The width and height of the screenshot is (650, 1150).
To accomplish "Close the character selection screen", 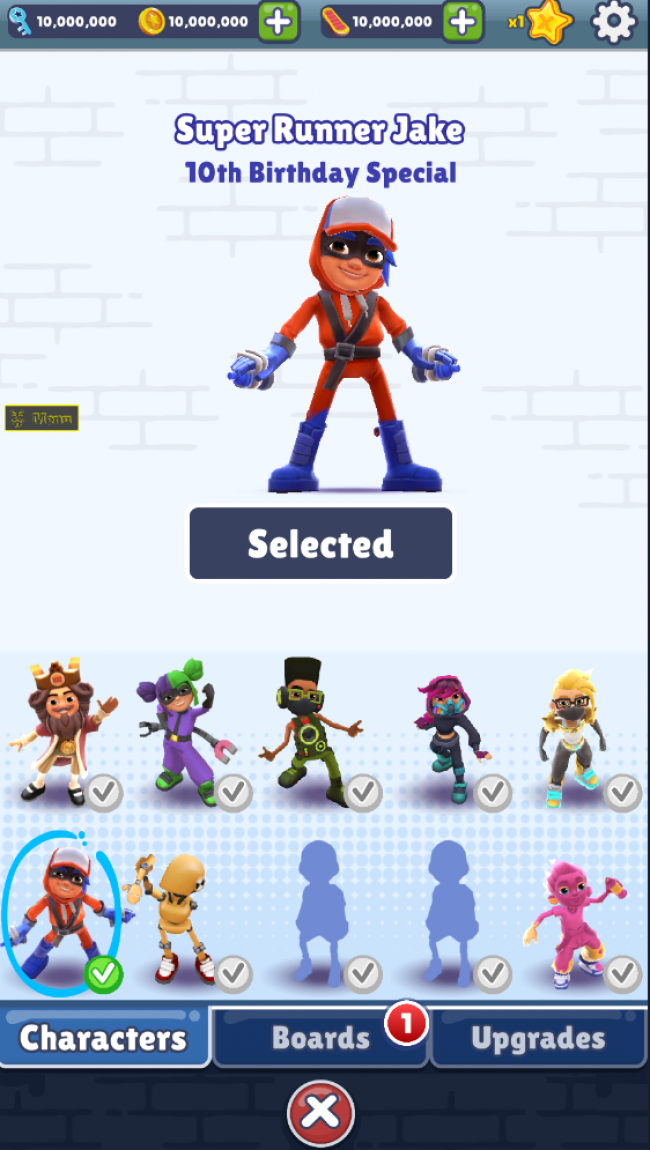I will click(321, 1113).
